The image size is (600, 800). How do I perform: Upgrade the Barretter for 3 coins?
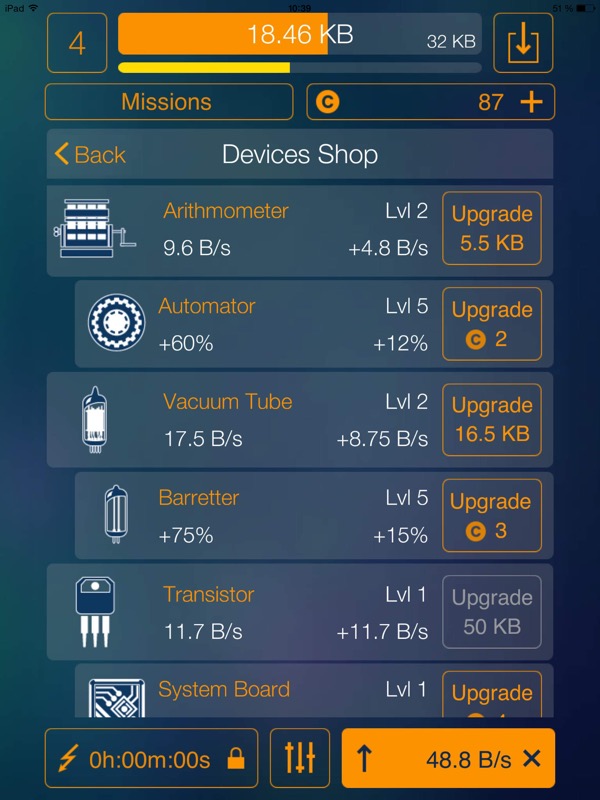[492, 516]
